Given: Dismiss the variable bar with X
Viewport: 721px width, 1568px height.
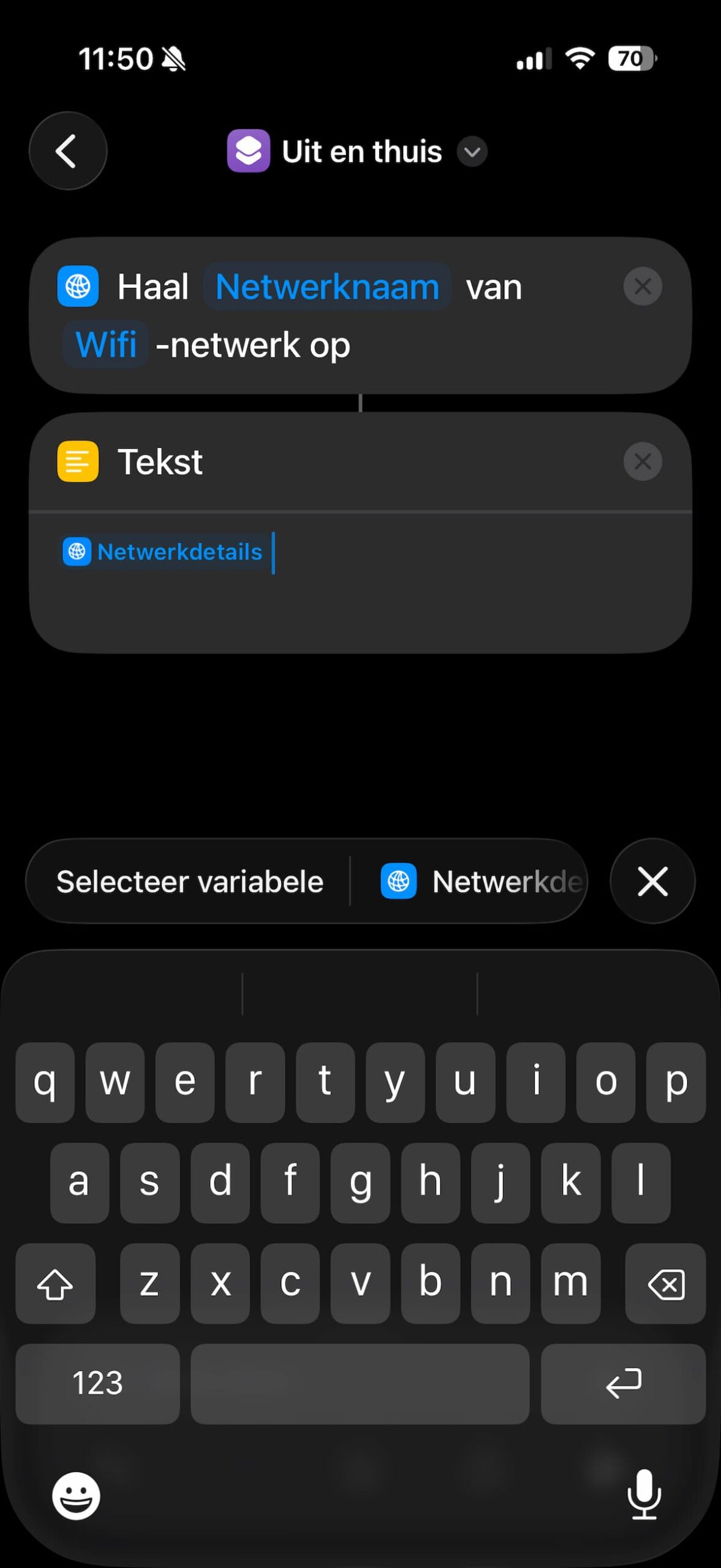Looking at the screenshot, I should pos(652,881).
